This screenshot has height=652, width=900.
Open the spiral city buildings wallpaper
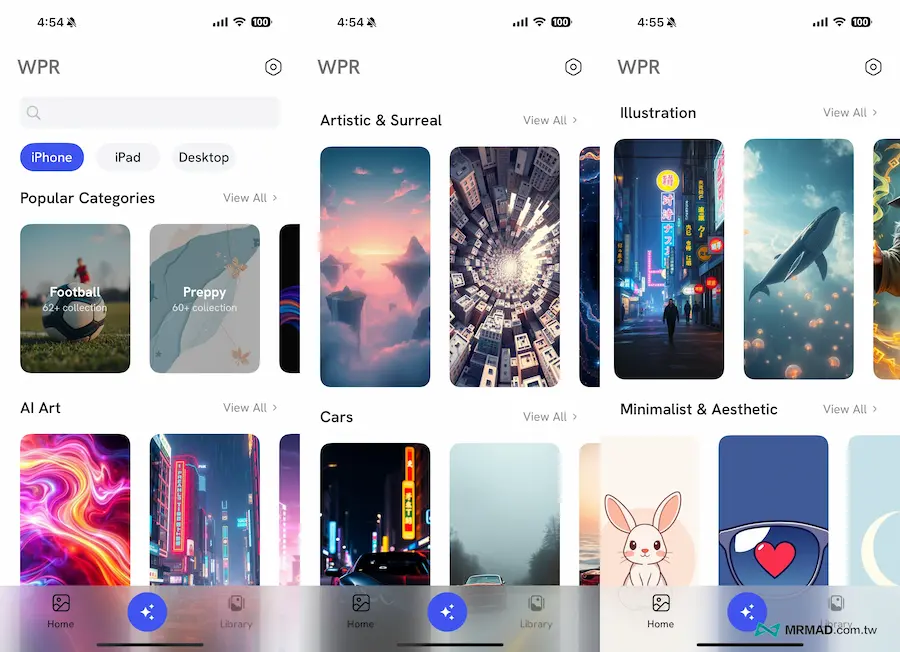(x=504, y=267)
